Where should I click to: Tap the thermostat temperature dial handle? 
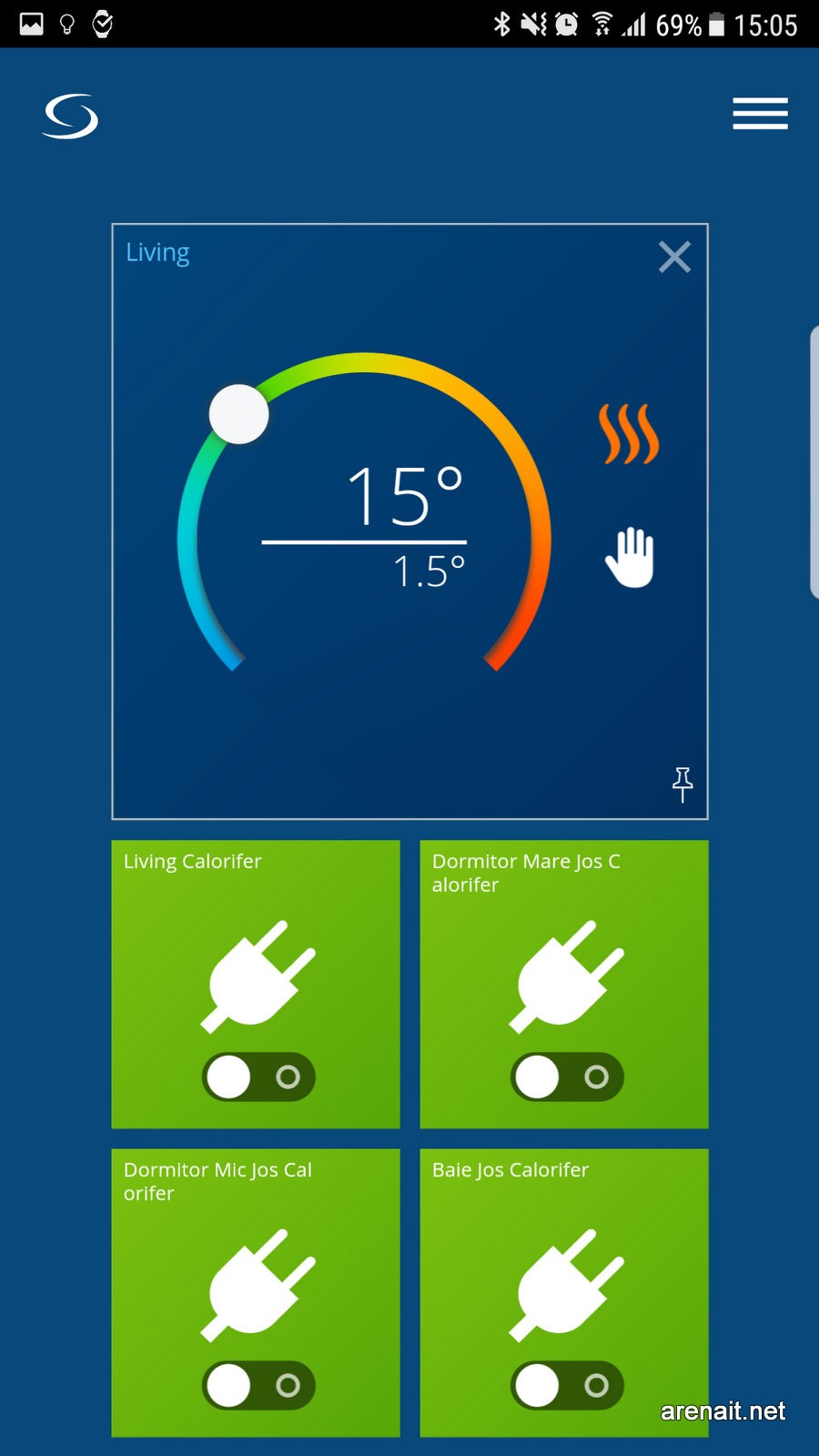click(238, 414)
